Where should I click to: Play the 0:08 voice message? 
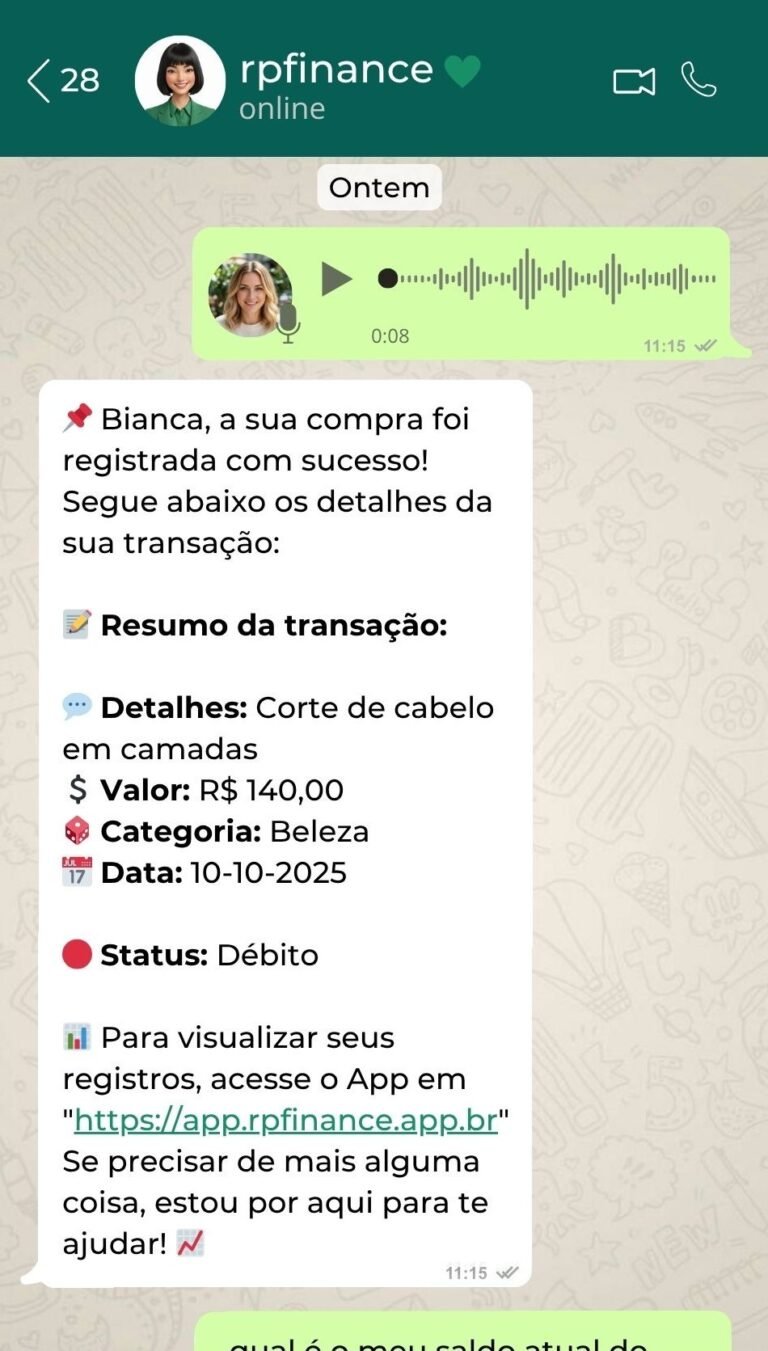[x=336, y=280]
